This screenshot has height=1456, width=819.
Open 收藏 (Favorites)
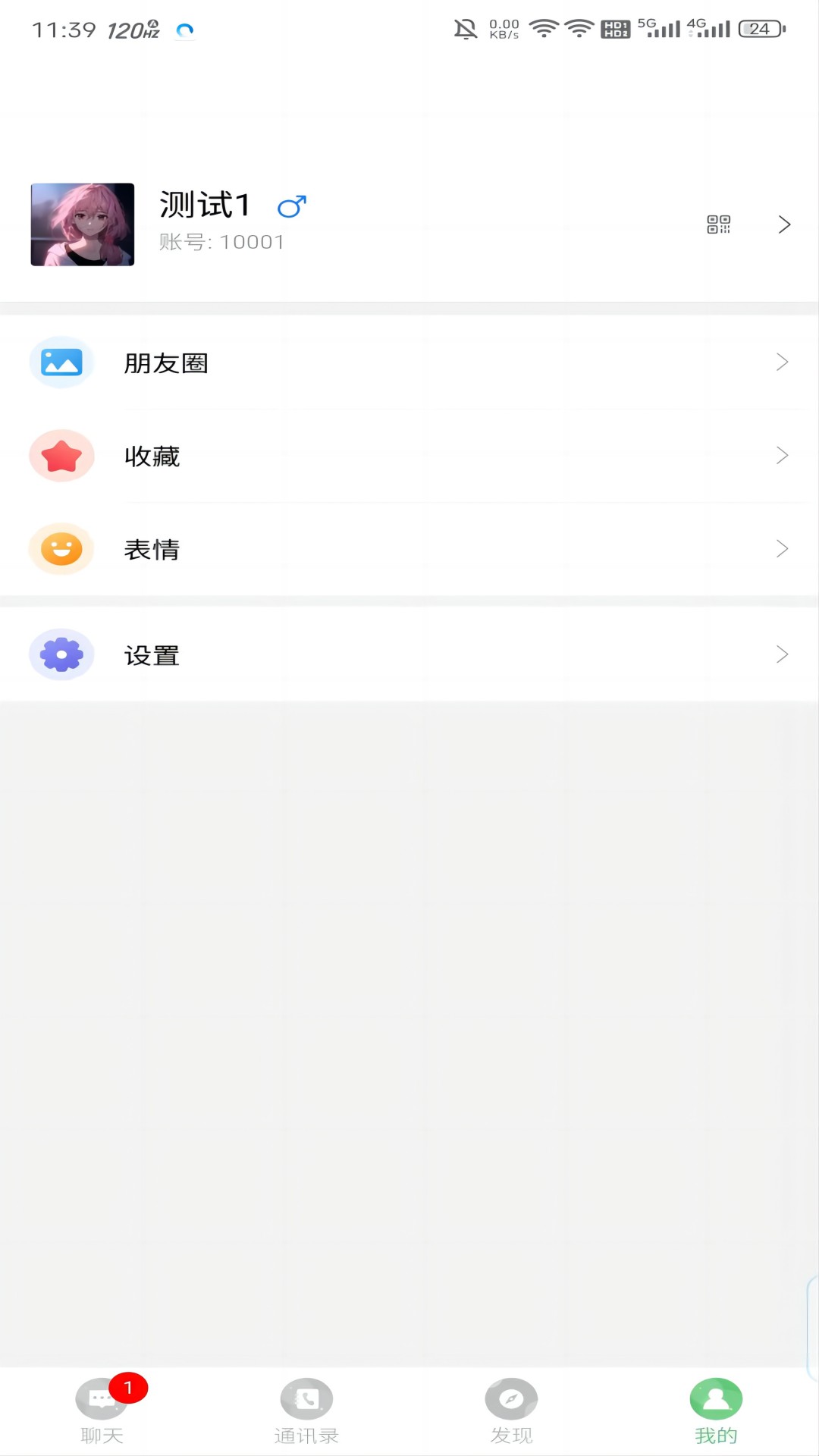coord(409,456)
